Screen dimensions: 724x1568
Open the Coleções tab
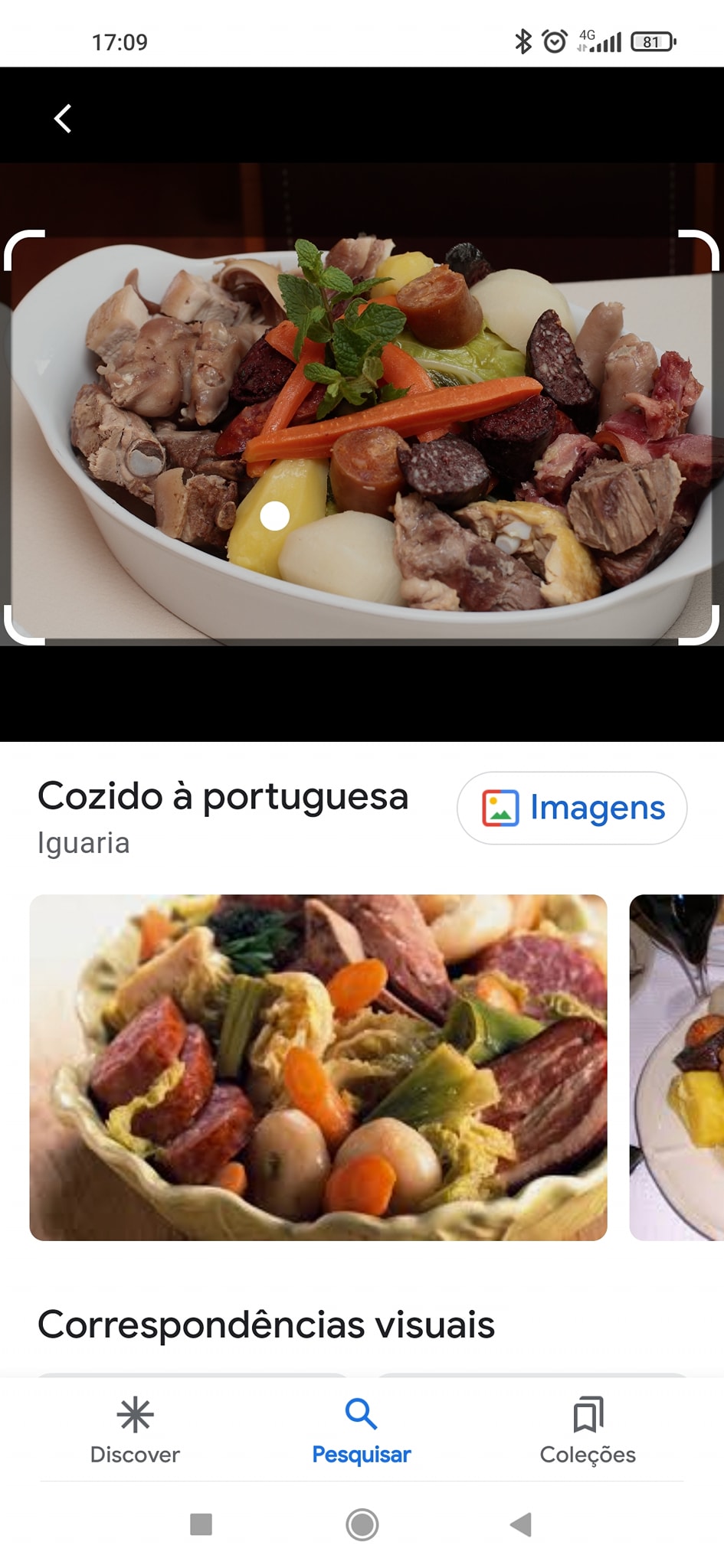(588, 1430)
